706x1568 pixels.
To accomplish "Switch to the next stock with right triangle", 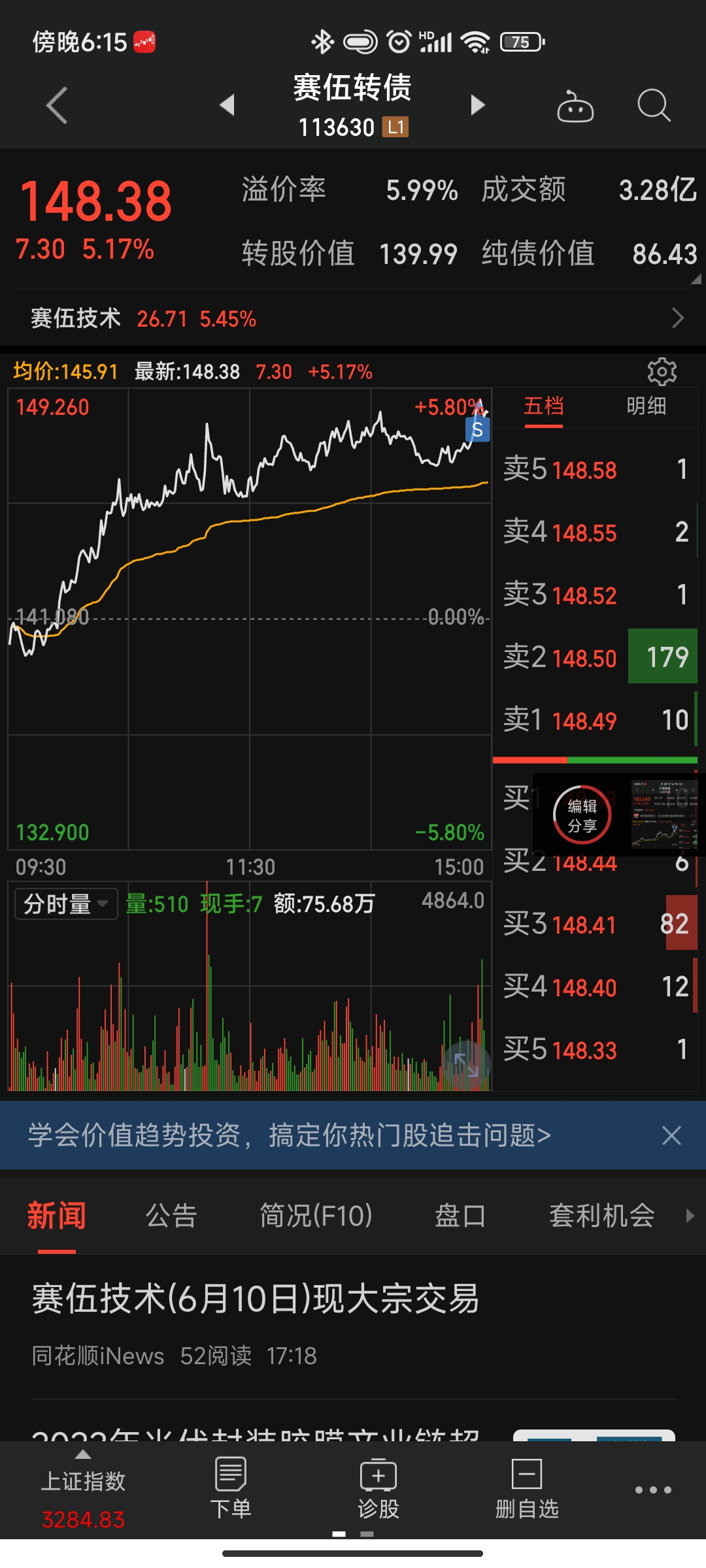I will point(478,105).
